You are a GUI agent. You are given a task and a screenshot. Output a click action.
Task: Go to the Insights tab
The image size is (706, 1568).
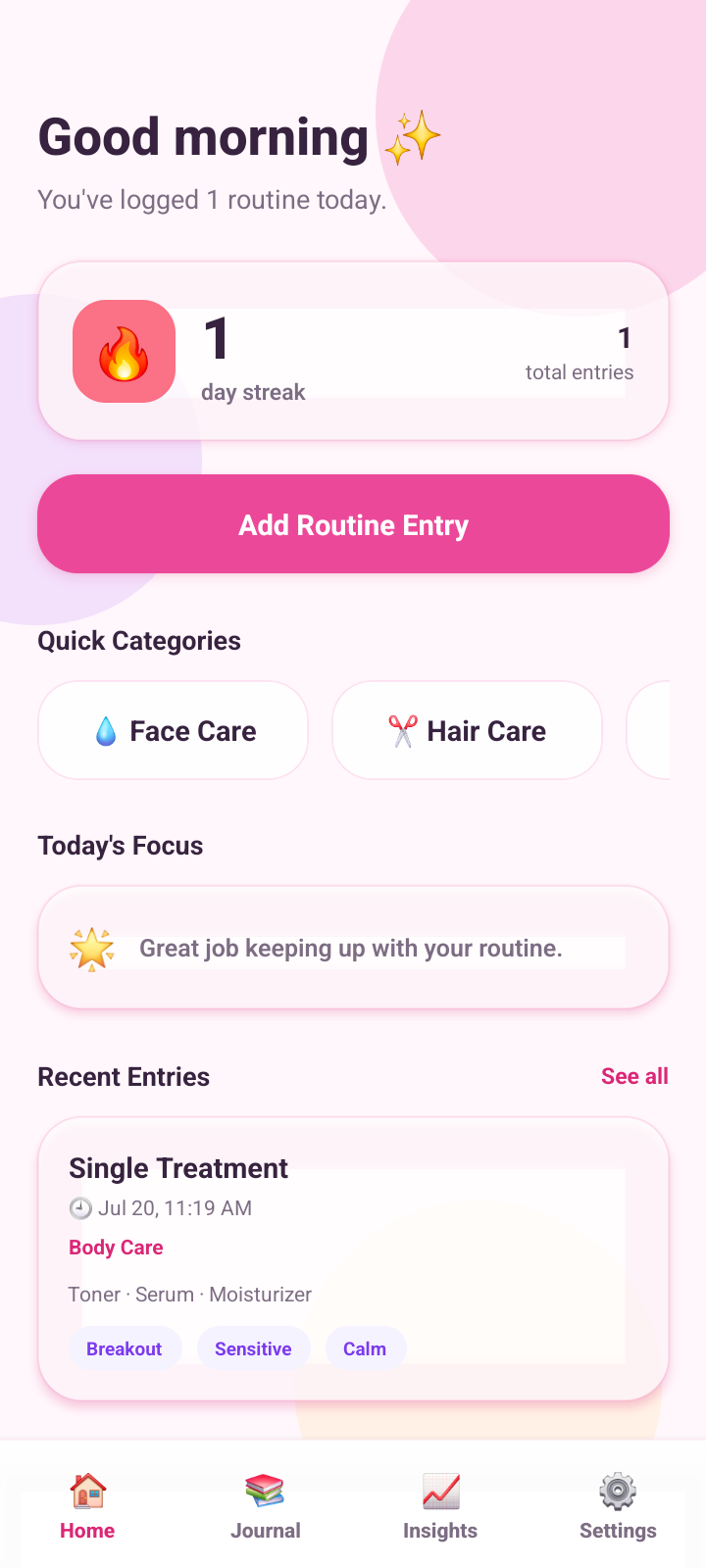click(x=440, y=1506)
